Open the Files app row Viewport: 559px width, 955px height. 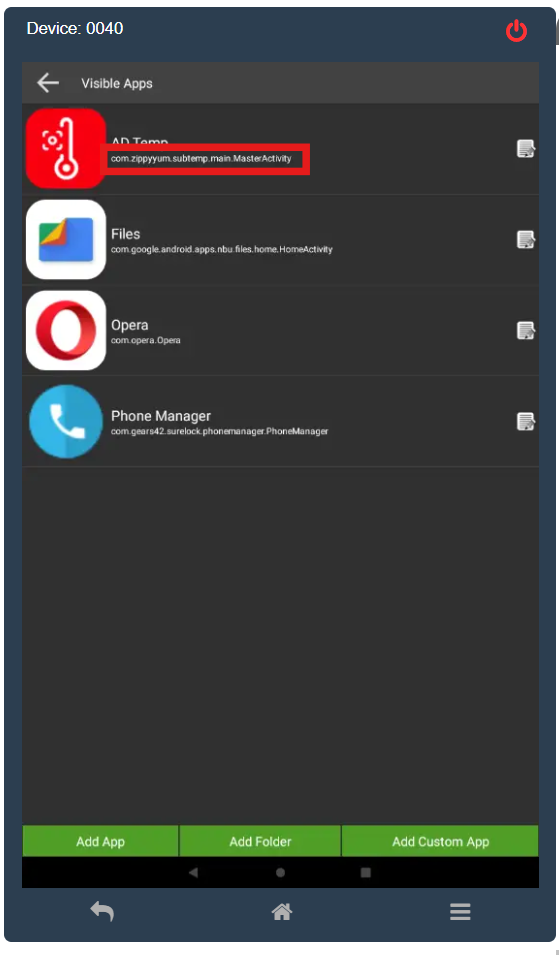tap(280, 240)
